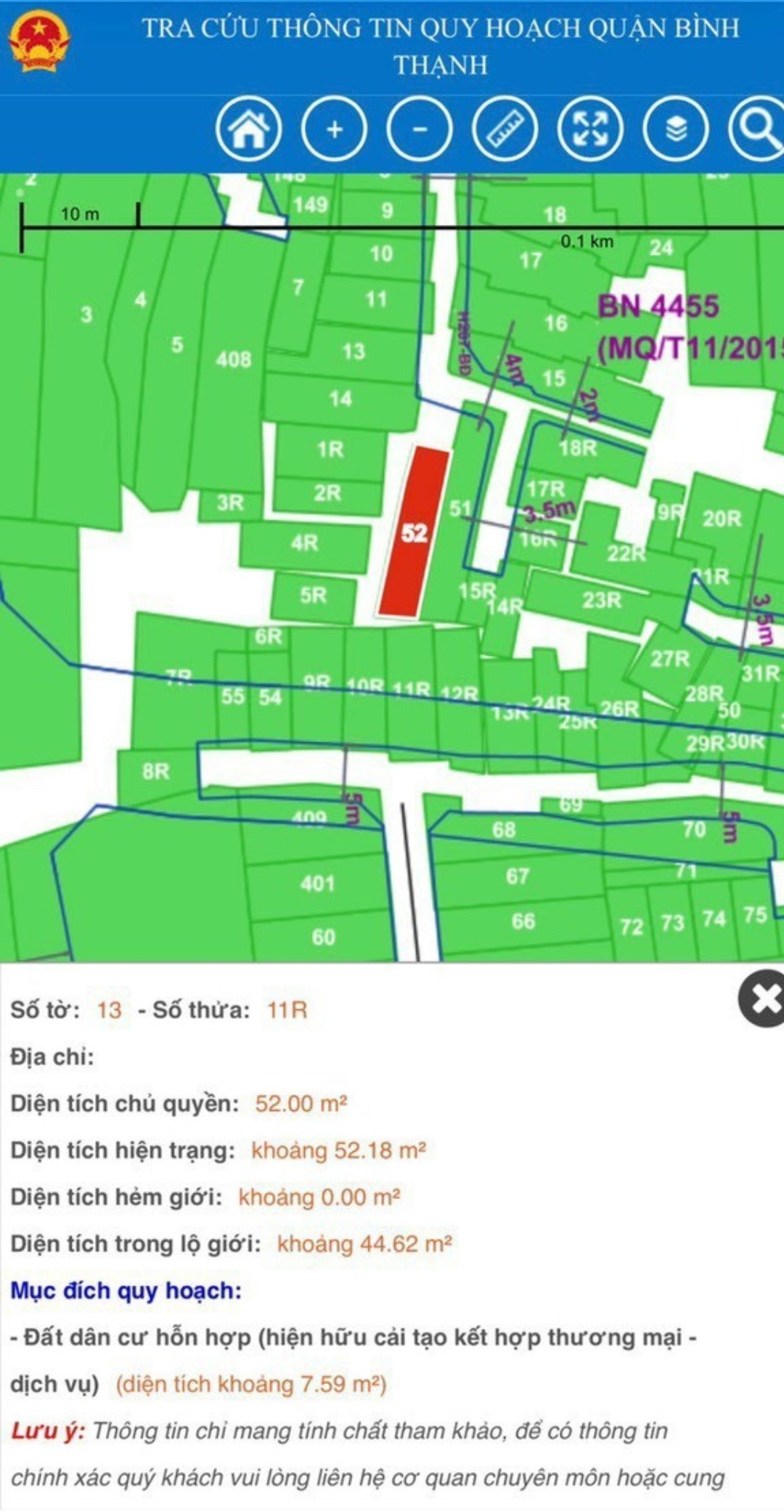Select the red highlighted parcel 52
This screenshot has width=784, height=1512.
tap(414, 532)
